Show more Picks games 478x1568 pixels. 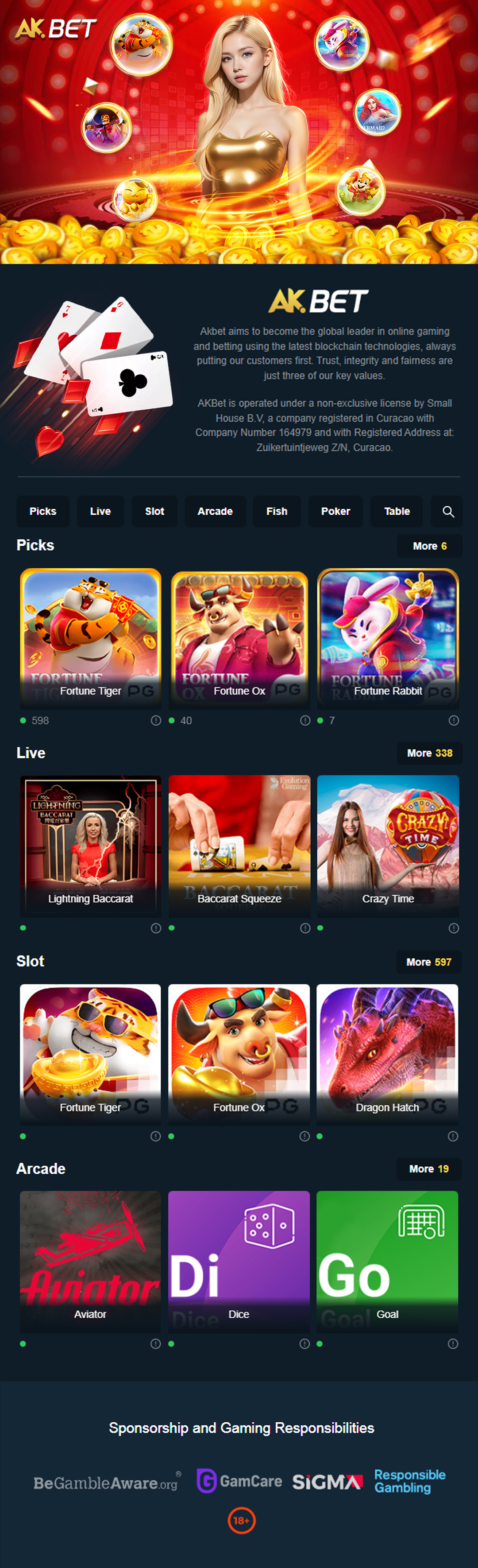(x=429, y=546)
